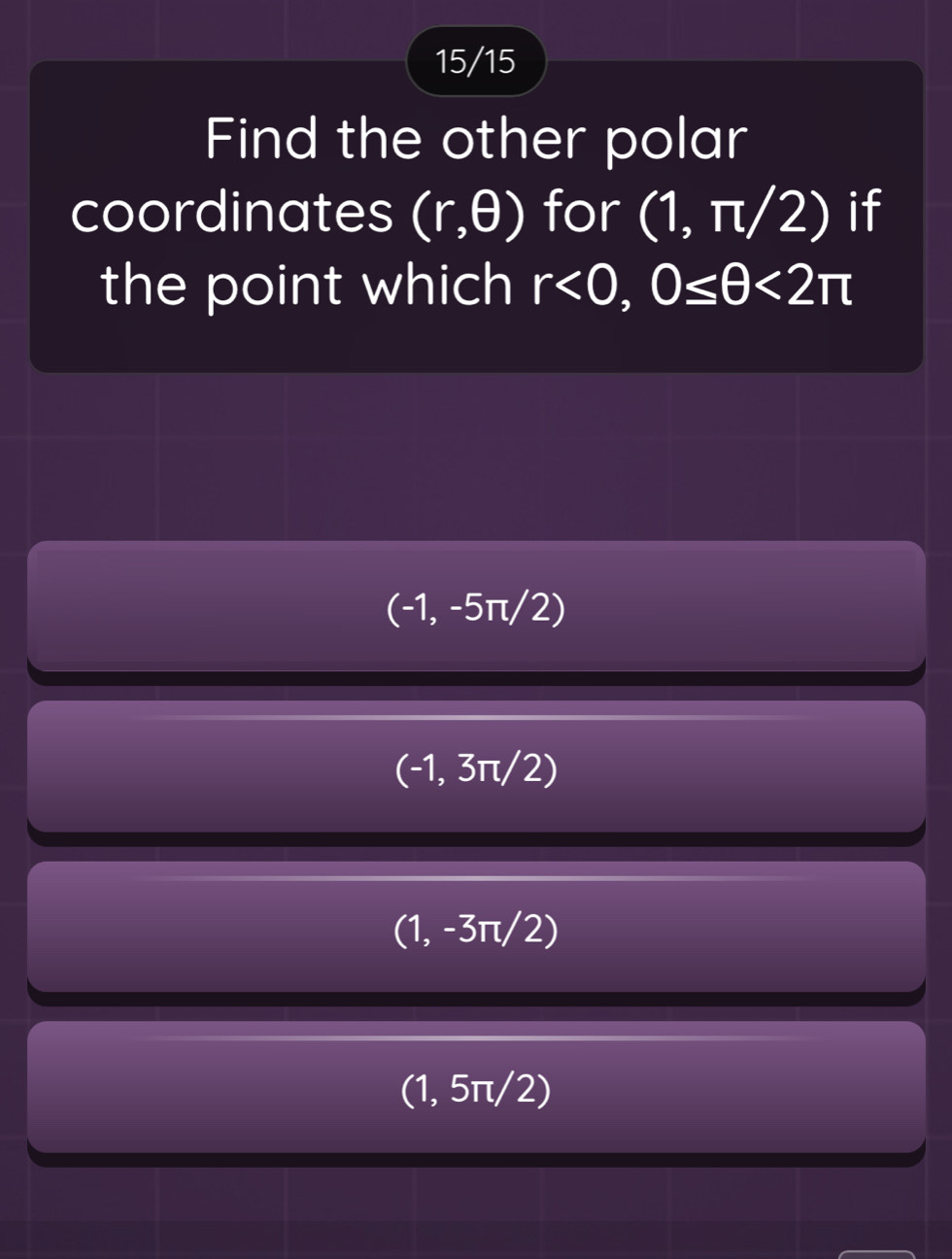The image size is (952, 1259).
Task: Click the option containing 3π/2
Action: [x=476, y=769]
